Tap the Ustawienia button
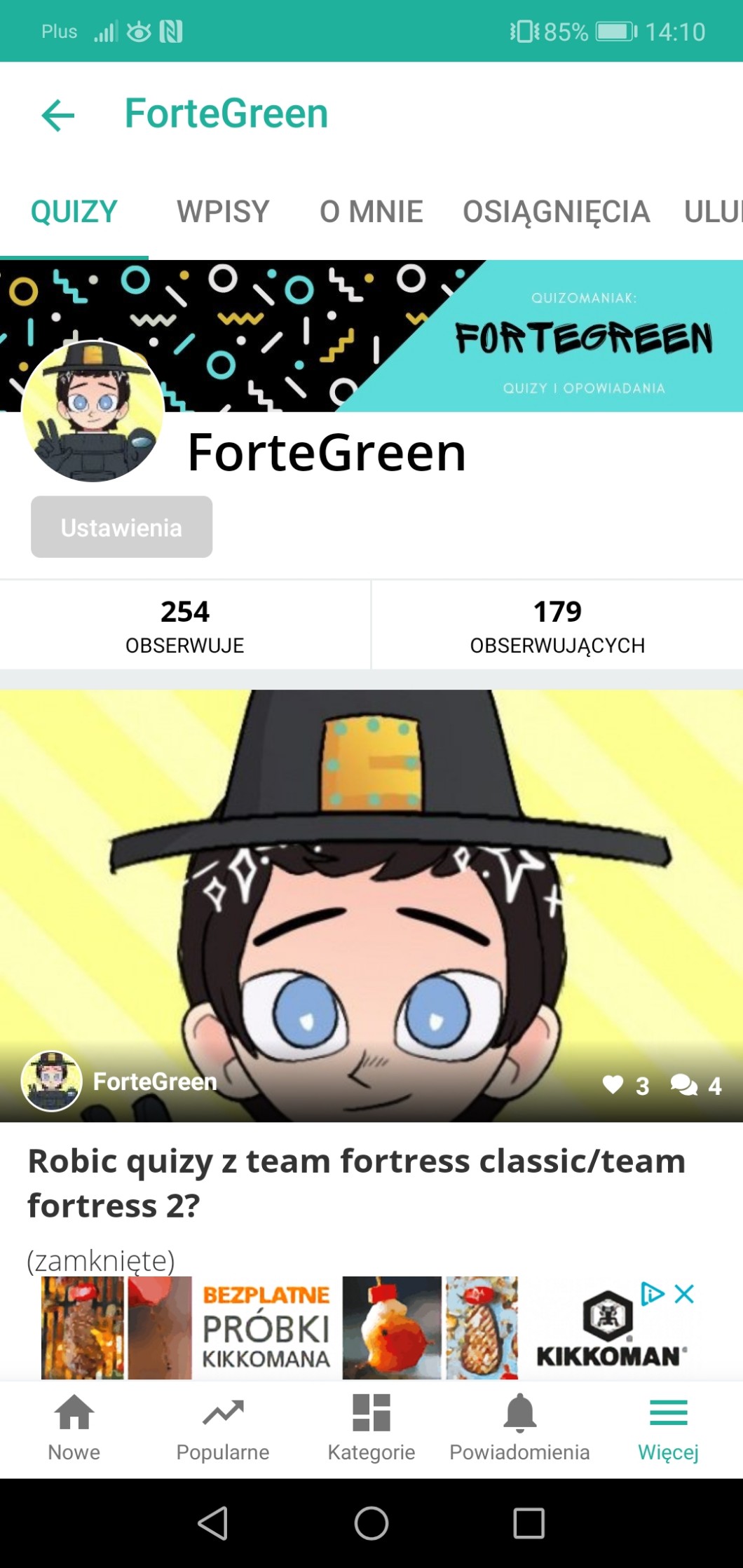743x1568 pixels. pos(121,527)
